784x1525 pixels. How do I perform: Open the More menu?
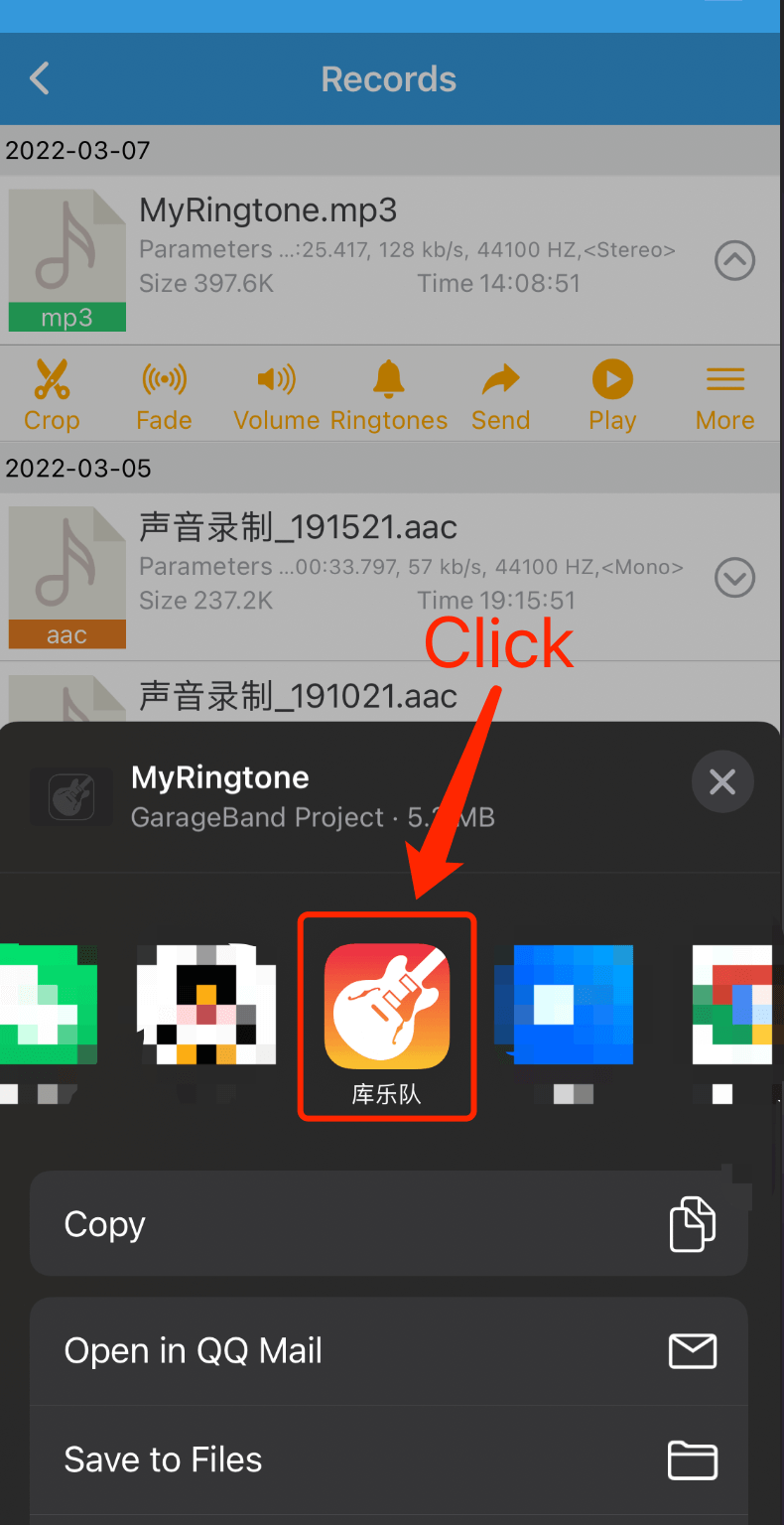(x=724, y=395)
